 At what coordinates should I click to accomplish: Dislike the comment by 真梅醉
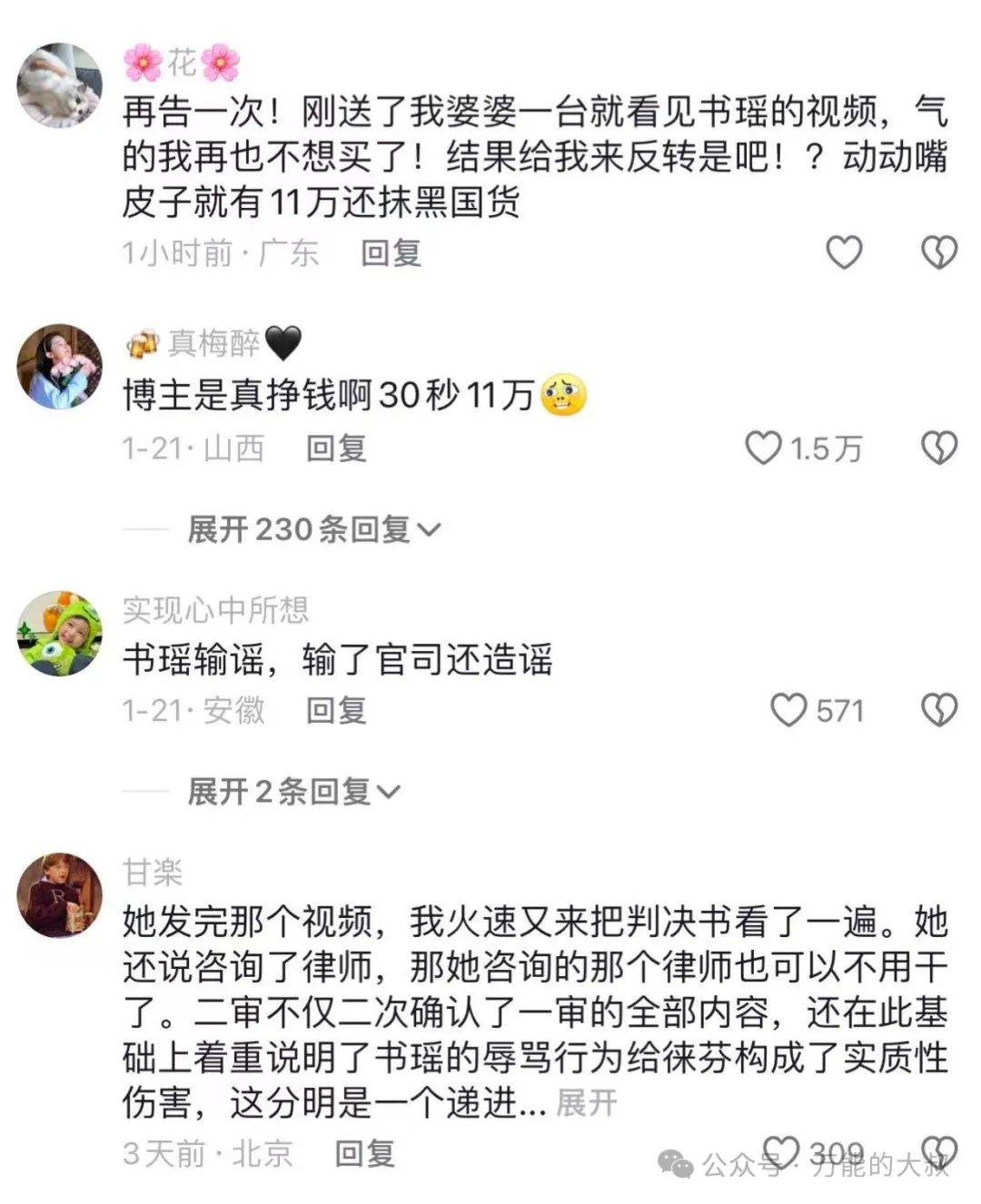point(938,448)
